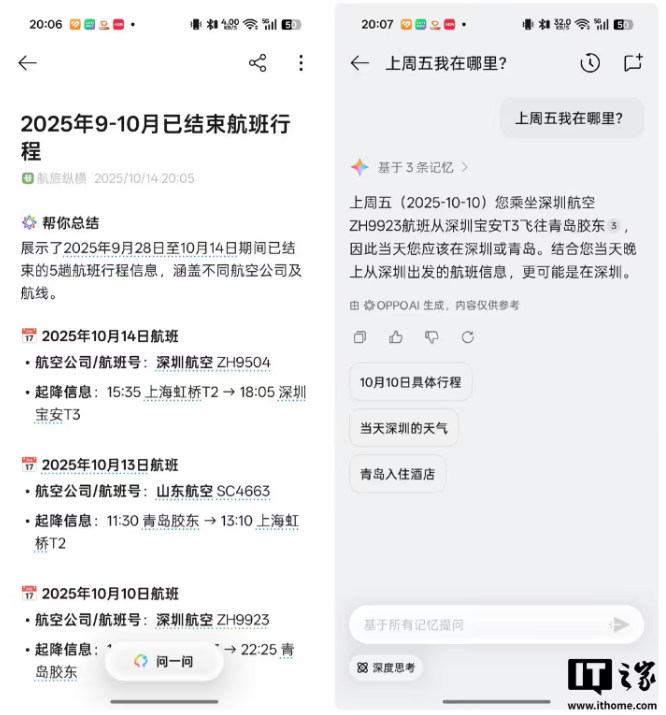The height and width of the screenshot is (715, 666).
Task: Tap the 问一问 floating button
Action: [163, 661]
